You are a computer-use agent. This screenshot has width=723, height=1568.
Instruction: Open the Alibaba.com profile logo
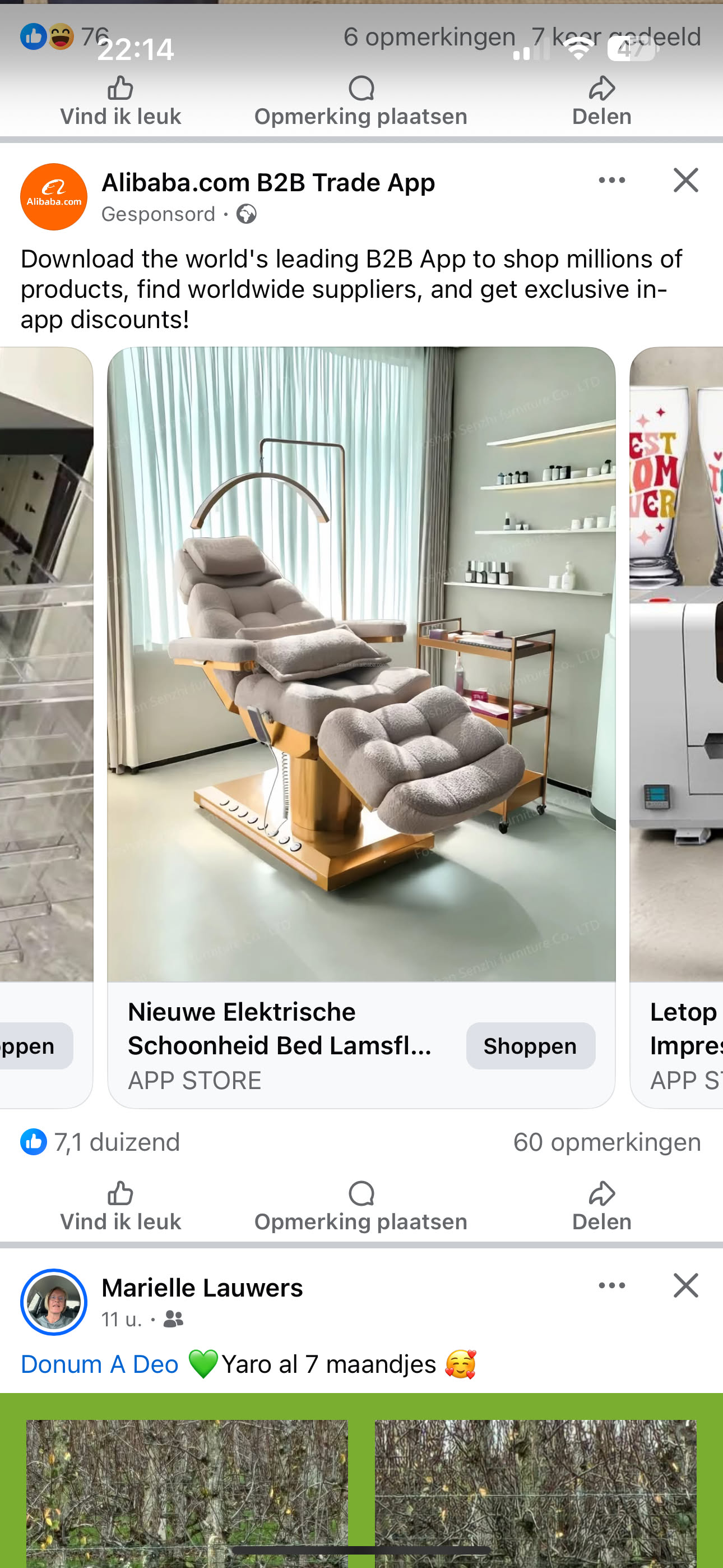[54, 197]
